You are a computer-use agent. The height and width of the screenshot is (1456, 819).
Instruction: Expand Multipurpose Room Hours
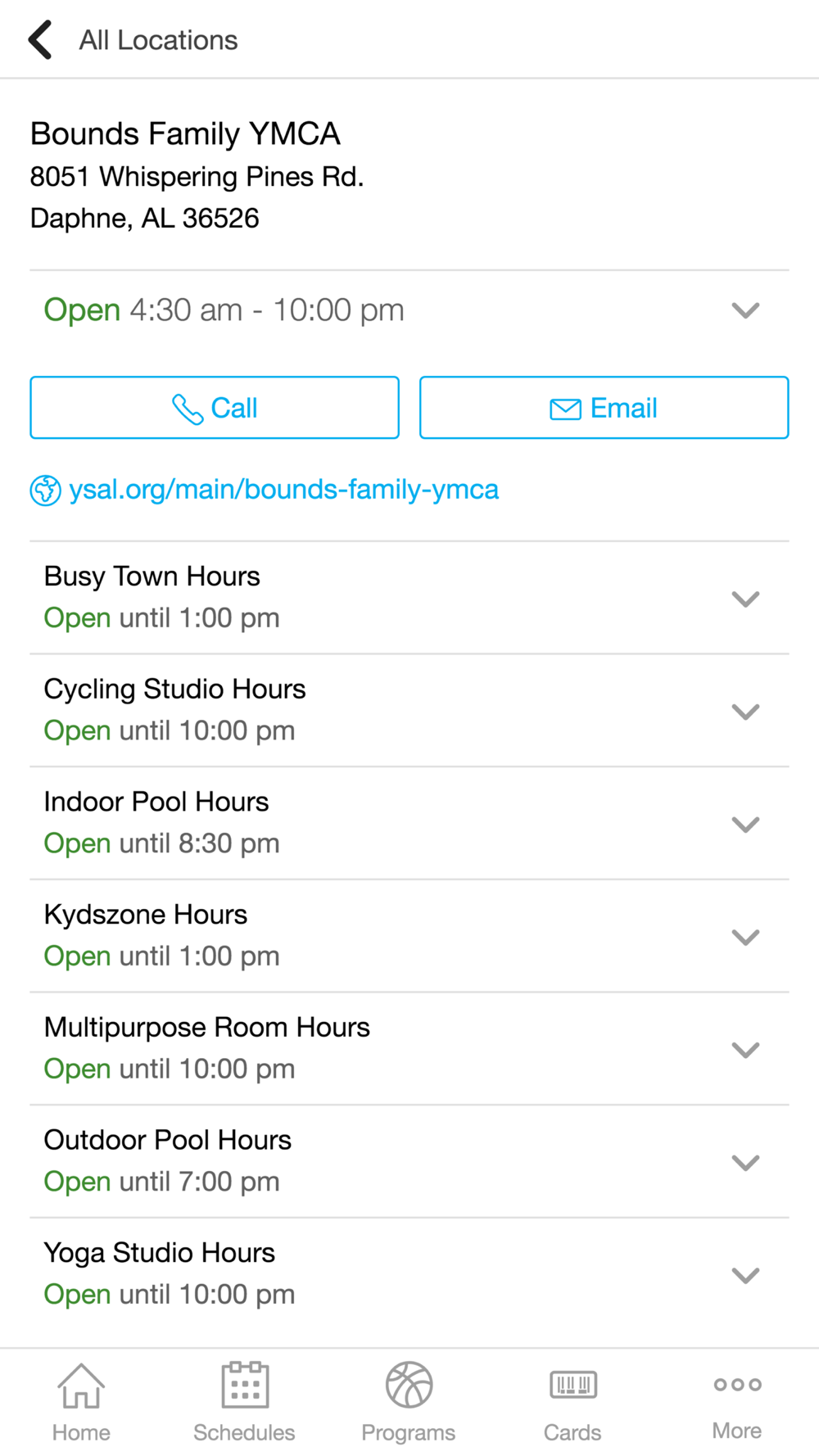409,1049
